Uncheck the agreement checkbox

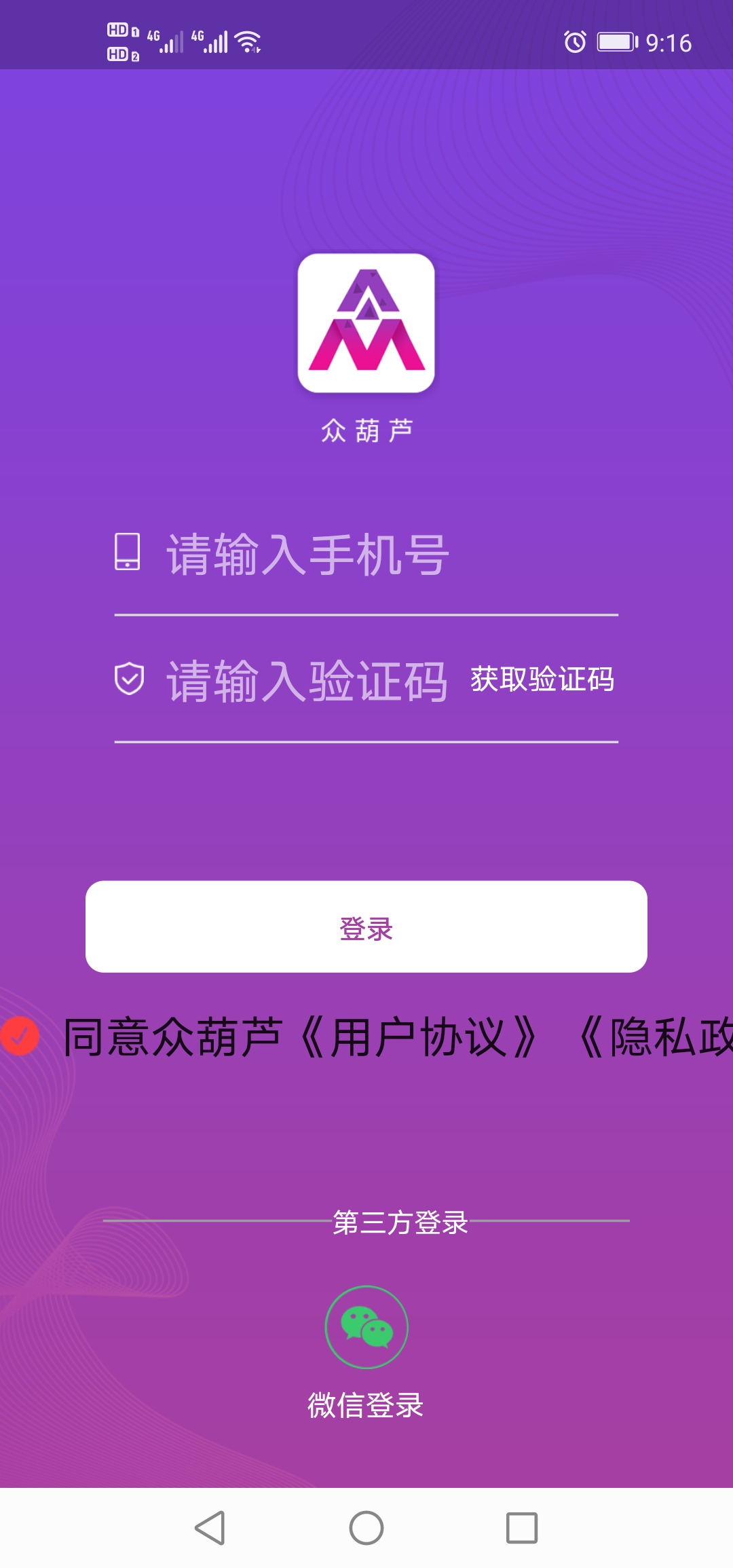(20, 1037)
